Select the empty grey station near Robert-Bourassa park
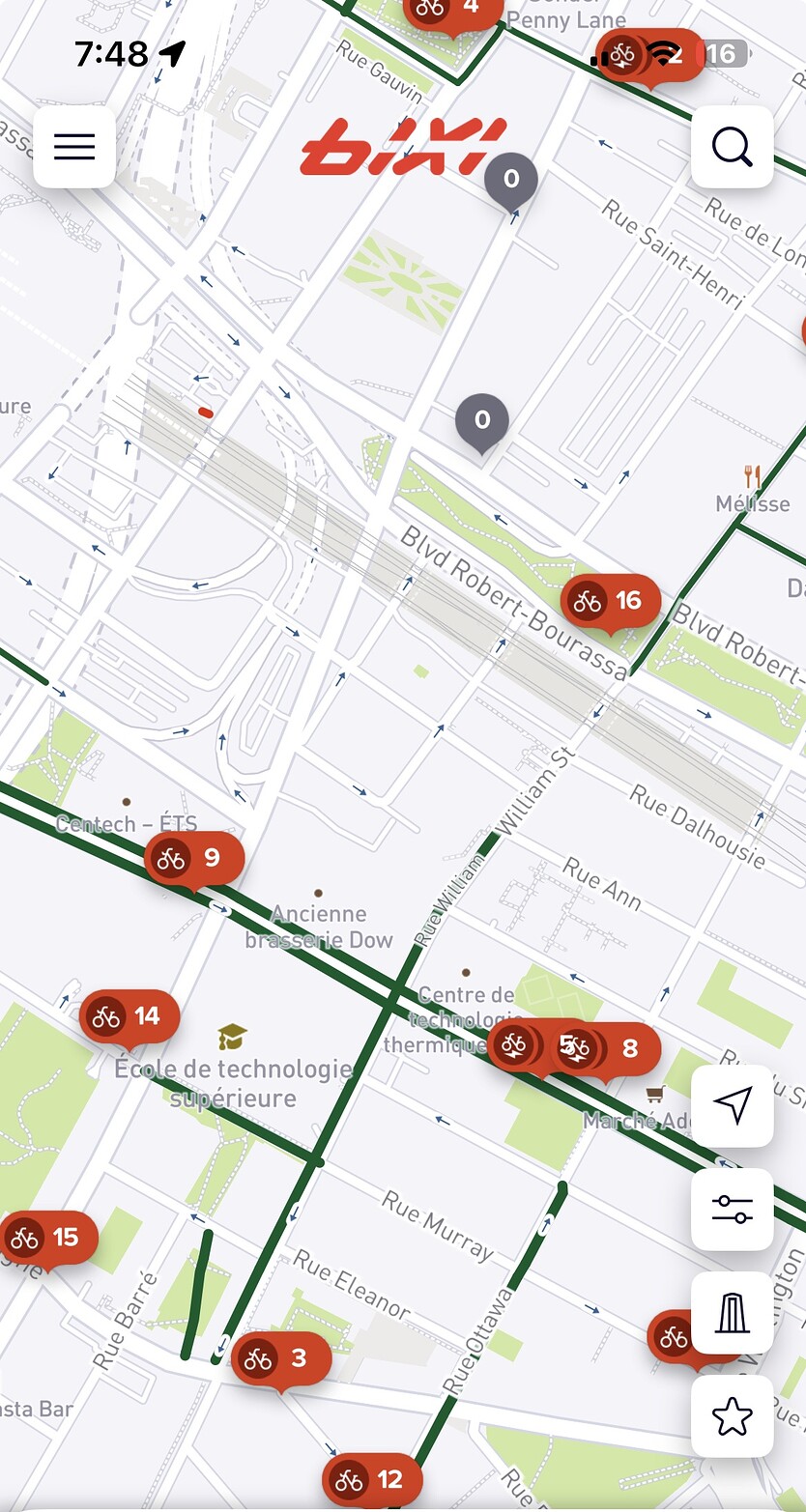The height and width of the screenshot is (1512, 806). (x=481, y=420)
